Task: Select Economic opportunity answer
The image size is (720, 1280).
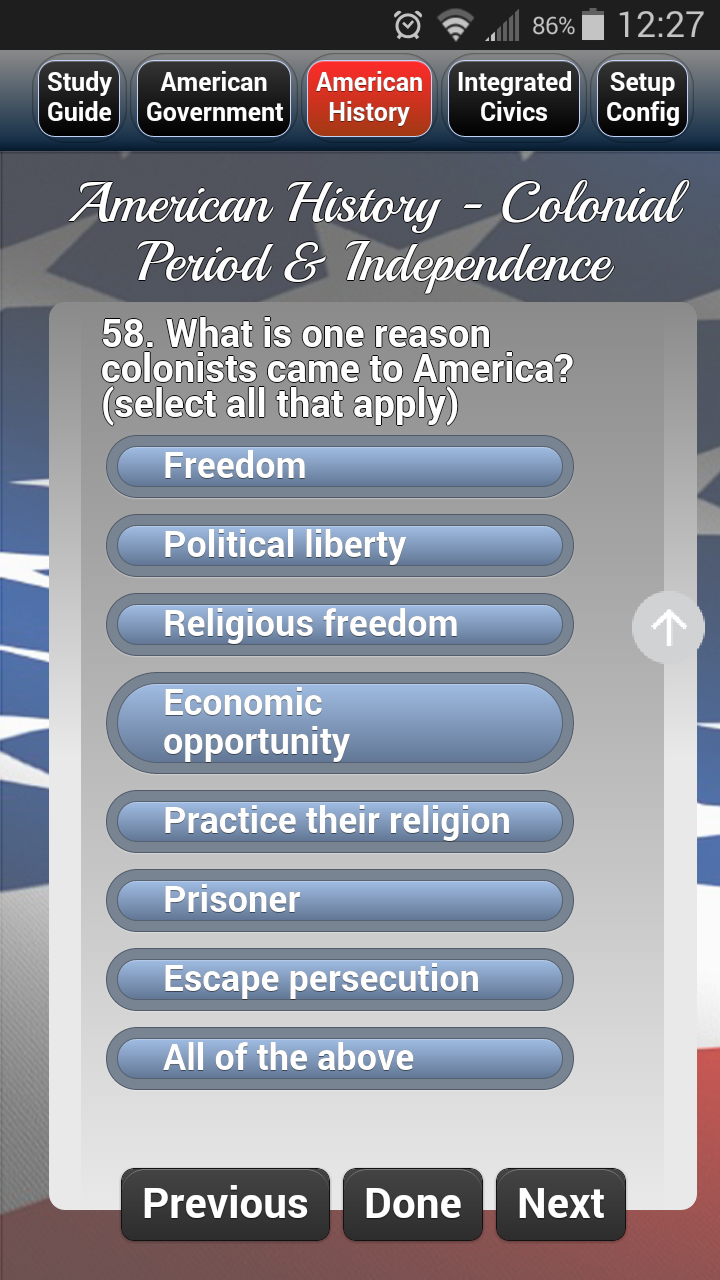Action: click(x=340, y=722)
